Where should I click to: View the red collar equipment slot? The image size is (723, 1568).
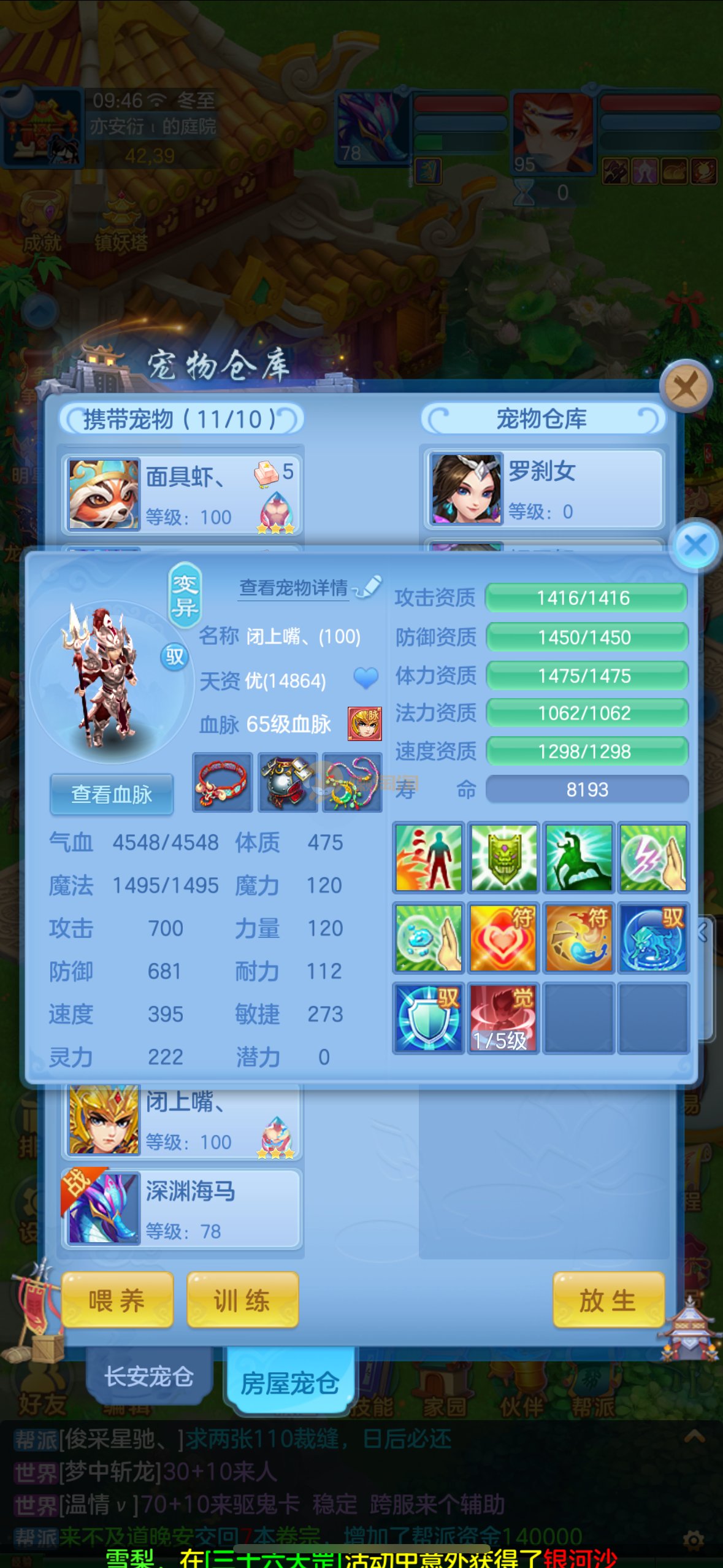tap(223, 783)
